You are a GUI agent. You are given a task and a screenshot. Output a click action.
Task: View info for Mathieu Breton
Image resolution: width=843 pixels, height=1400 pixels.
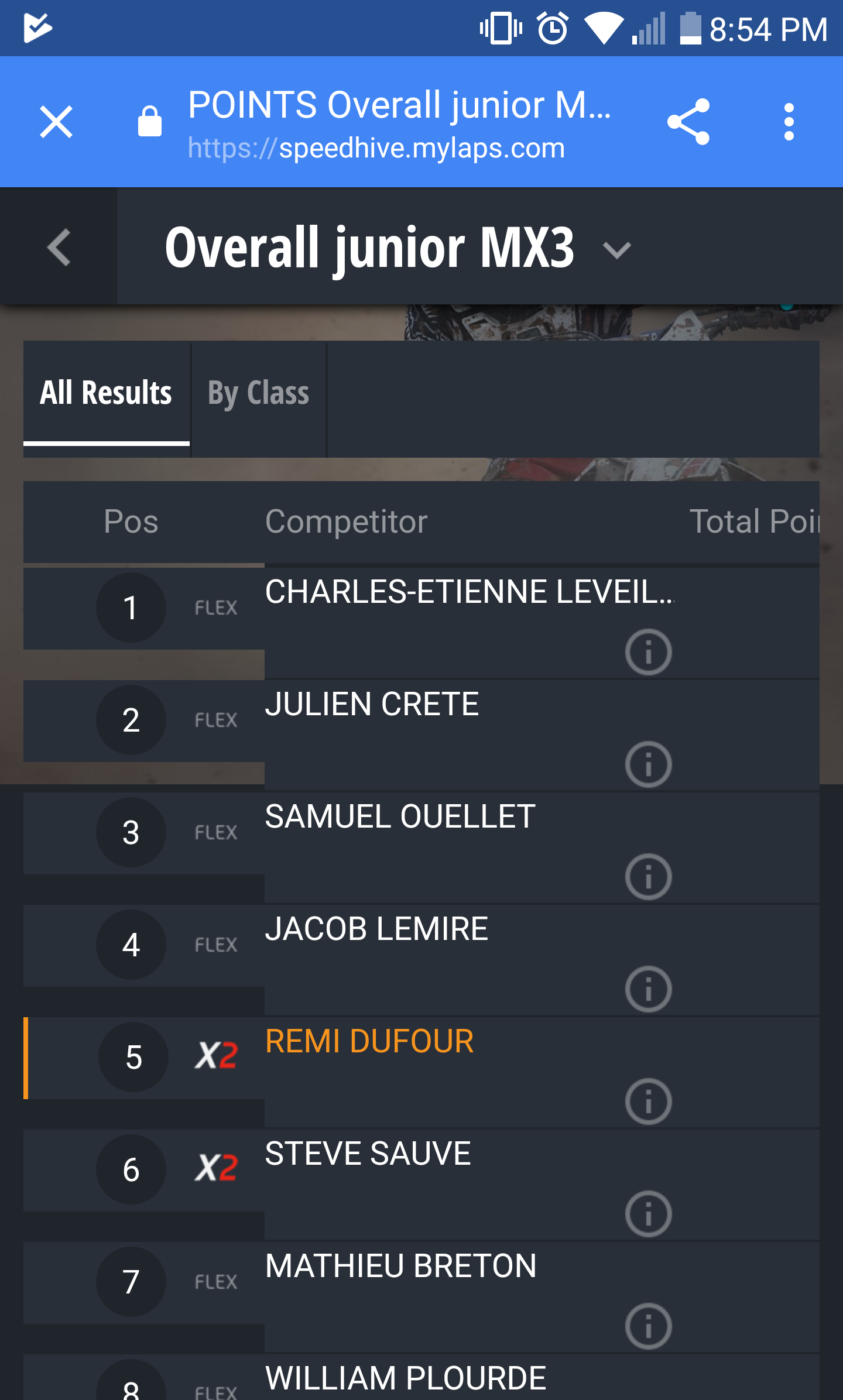(648, 1326)
